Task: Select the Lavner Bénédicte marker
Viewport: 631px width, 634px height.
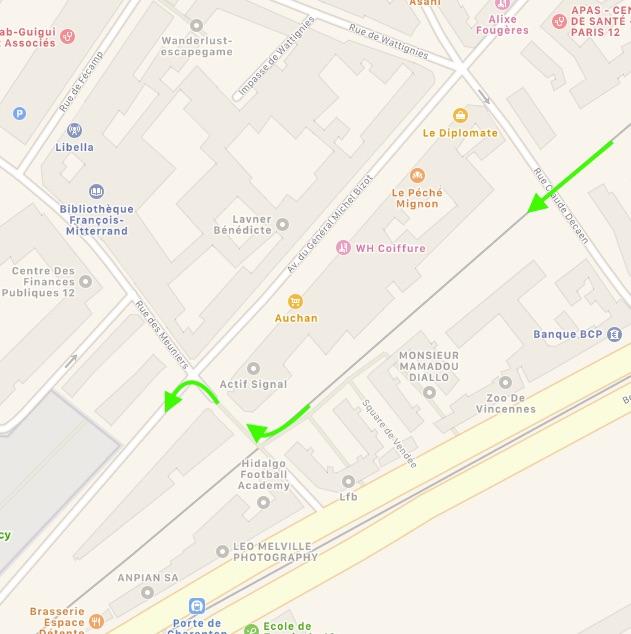Action: (x=282, y=225)
